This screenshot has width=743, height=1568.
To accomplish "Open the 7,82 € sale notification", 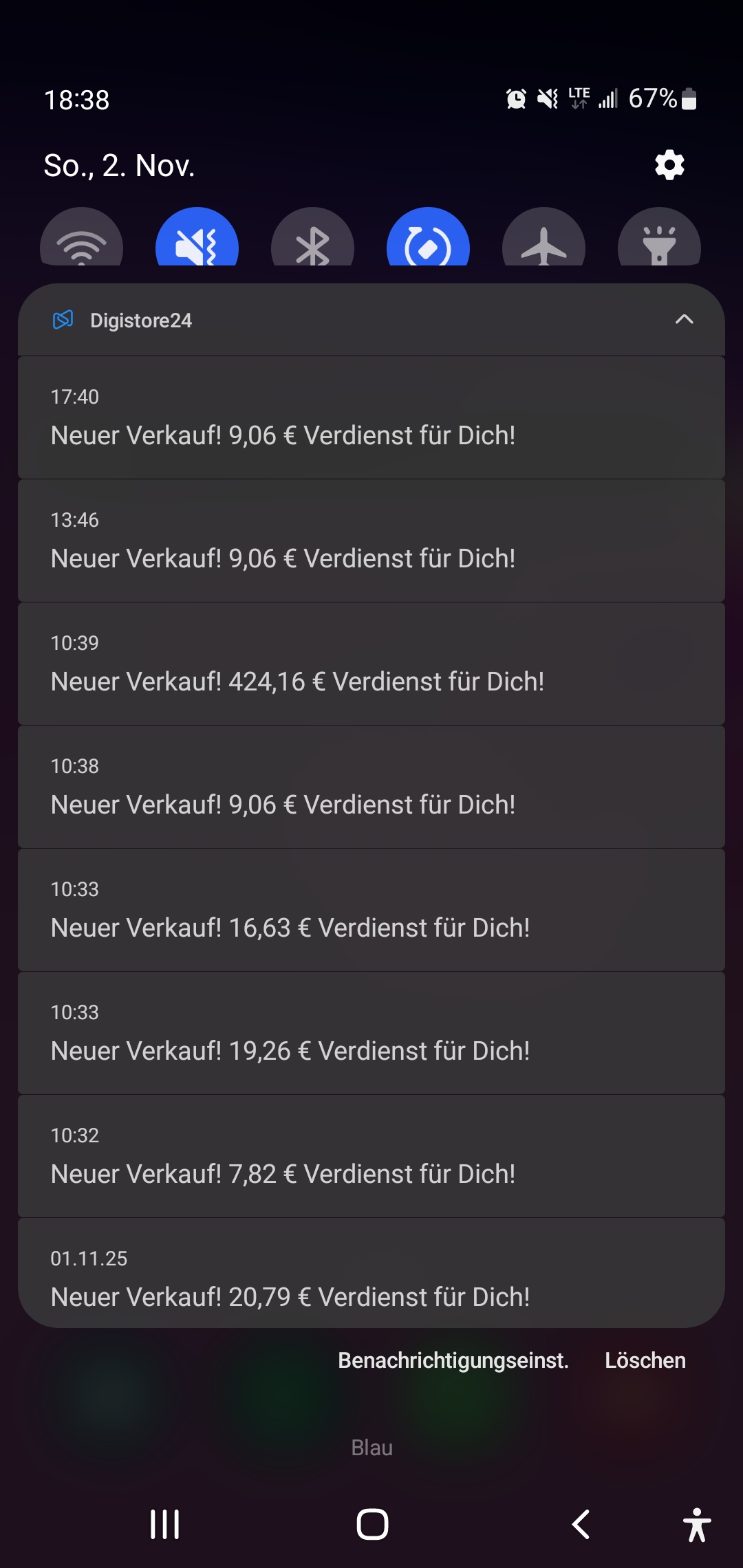I will click(x=371, y=1156).
